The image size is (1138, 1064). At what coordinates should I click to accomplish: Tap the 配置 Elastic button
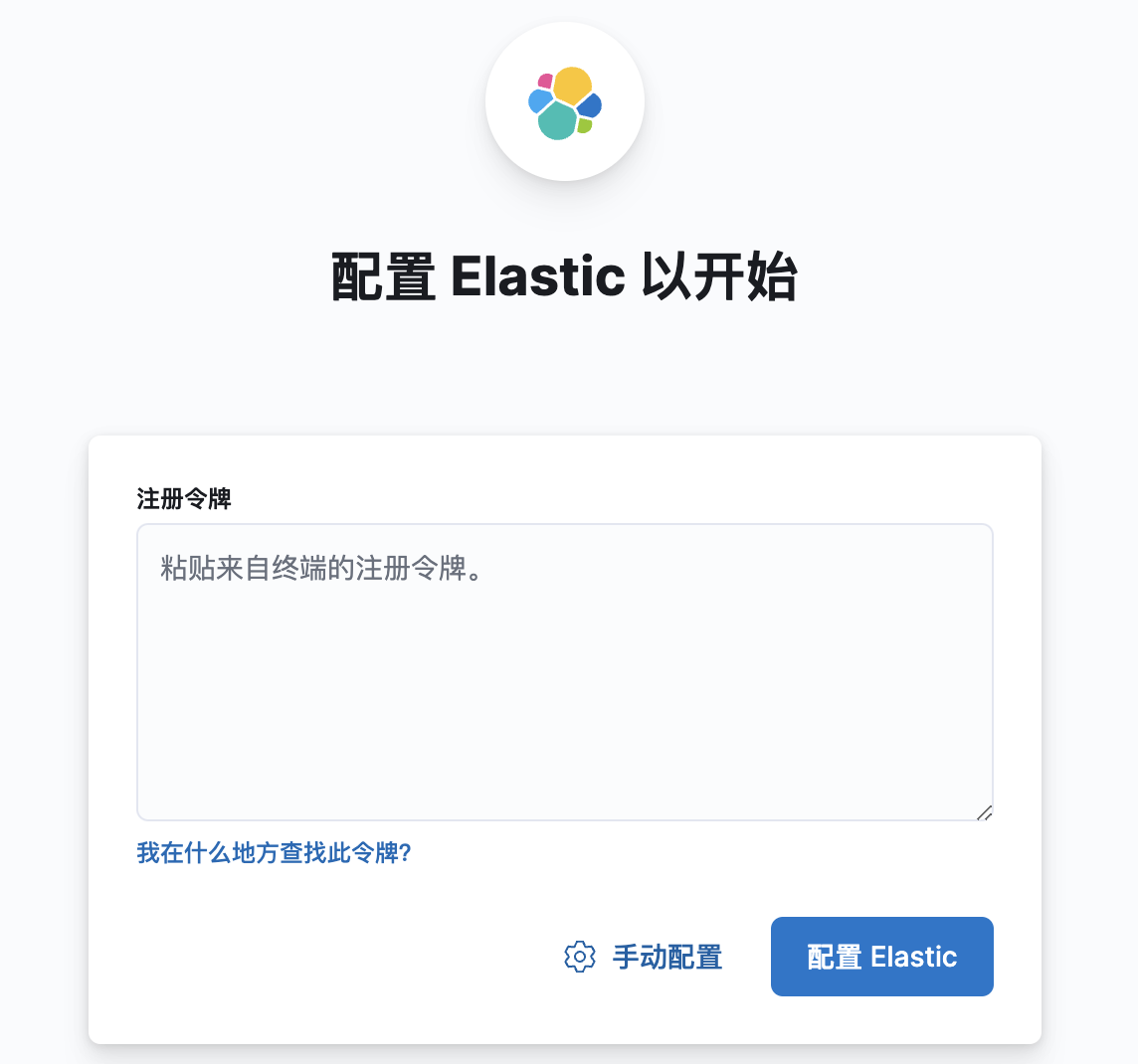(881, 957)
